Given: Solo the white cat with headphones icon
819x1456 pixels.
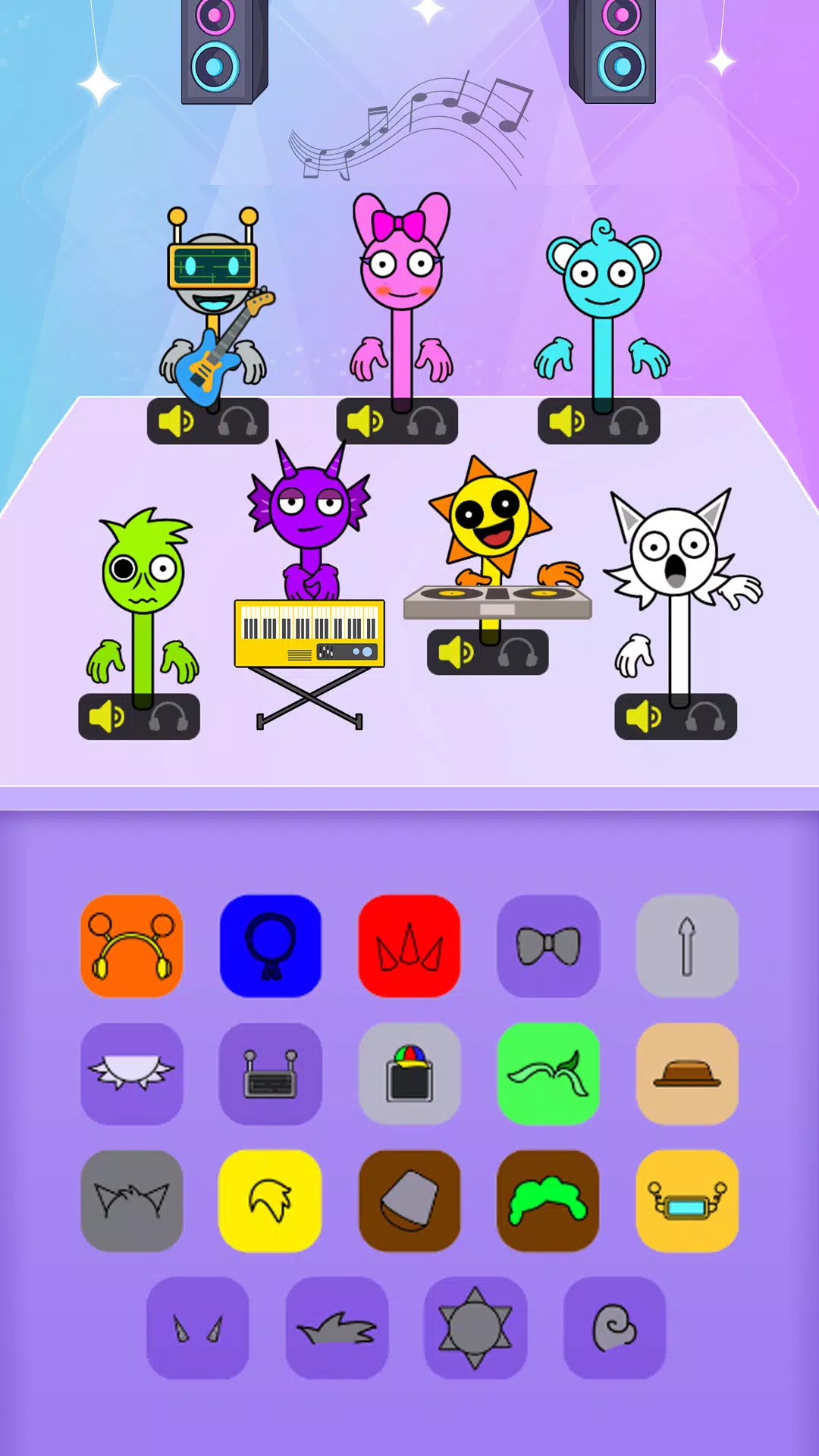Looking at the screenshot, I should click(705, 717).
